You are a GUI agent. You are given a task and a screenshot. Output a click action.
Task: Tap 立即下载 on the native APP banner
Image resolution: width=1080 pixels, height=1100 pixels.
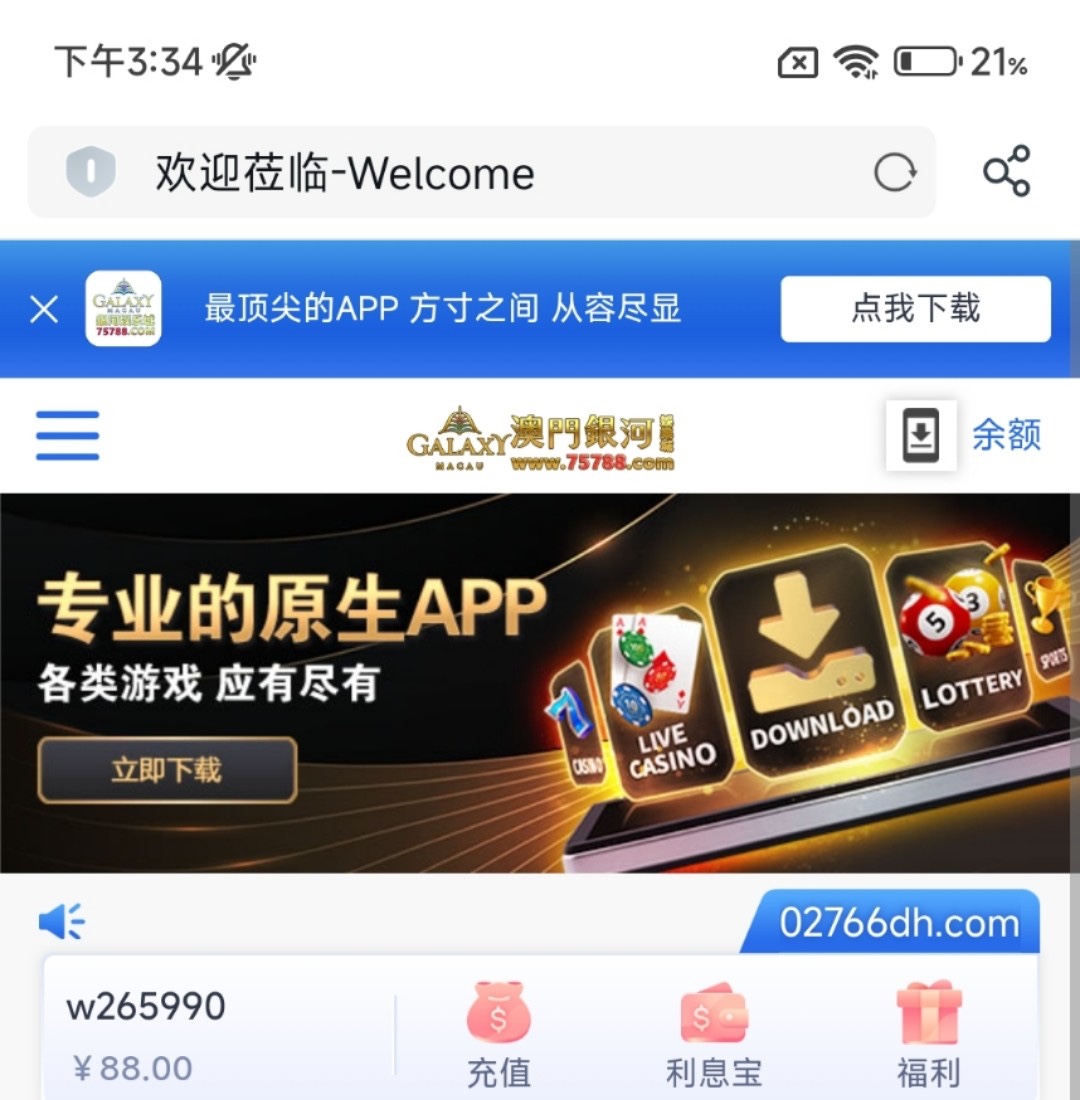pos(167,770)
